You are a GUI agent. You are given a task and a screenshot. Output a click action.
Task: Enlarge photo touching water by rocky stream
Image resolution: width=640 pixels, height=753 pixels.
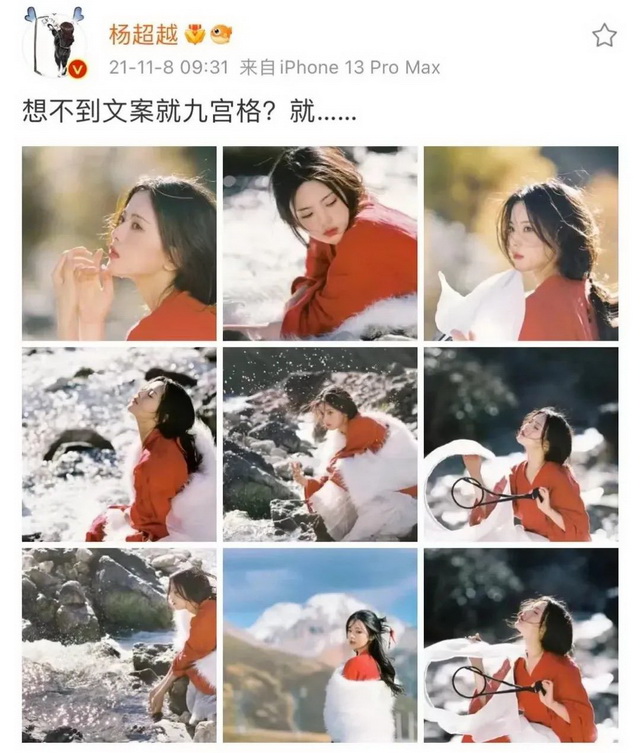pyautogui.click(x=119, y=645)
